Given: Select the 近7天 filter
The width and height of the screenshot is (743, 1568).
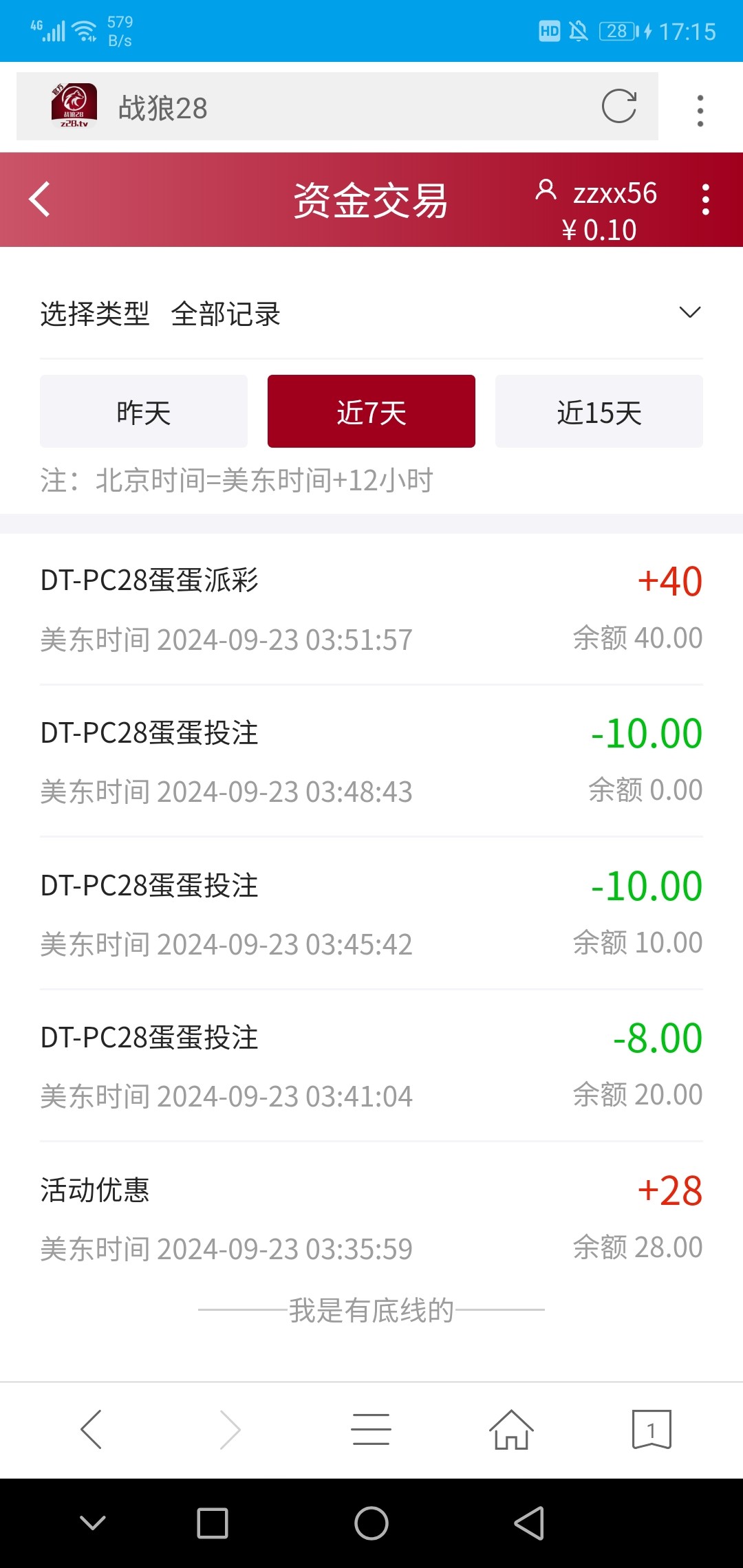Looking at the screenshot, I should pos(371,412).
